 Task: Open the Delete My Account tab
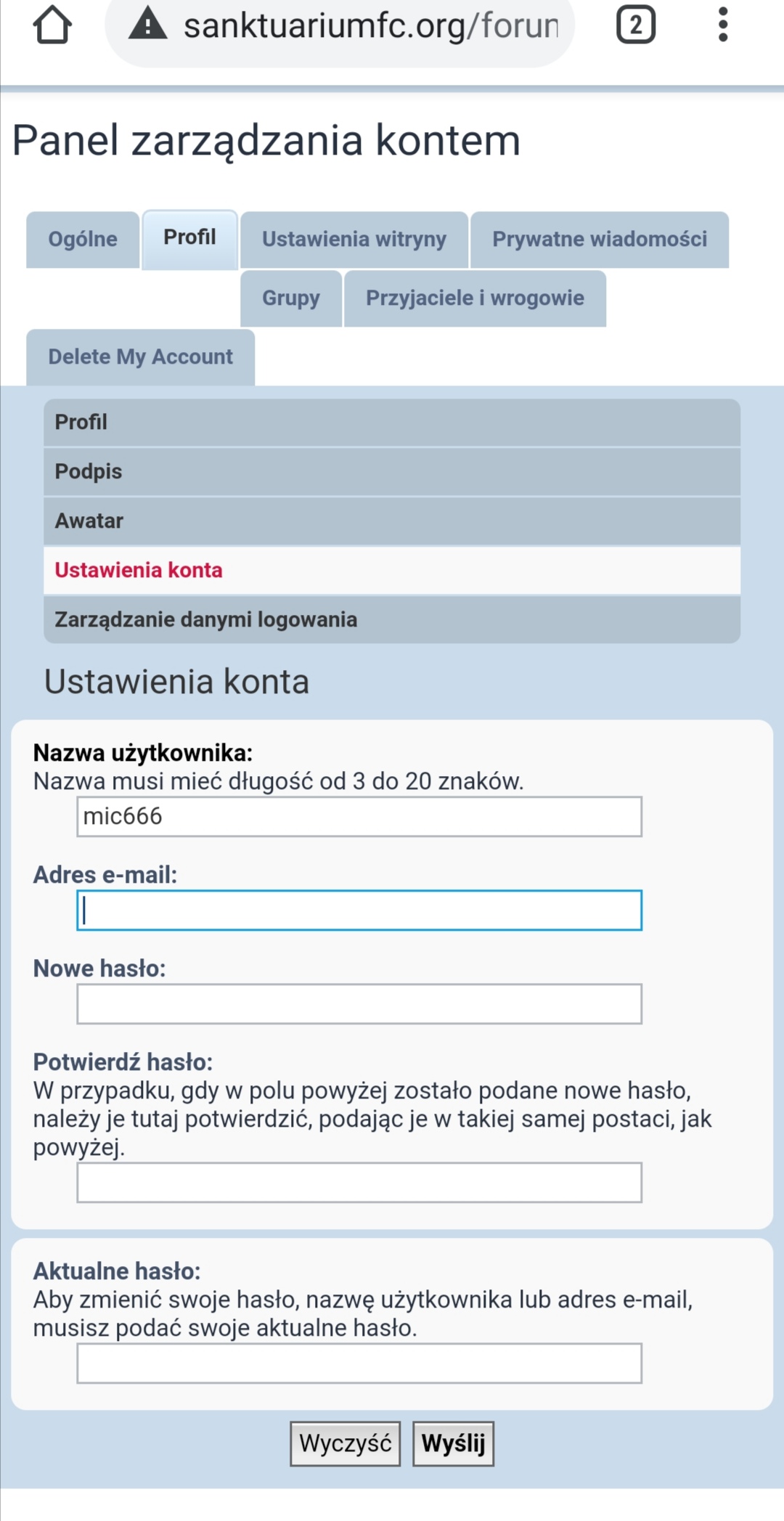pyautogui.click(x=141, y=356)
